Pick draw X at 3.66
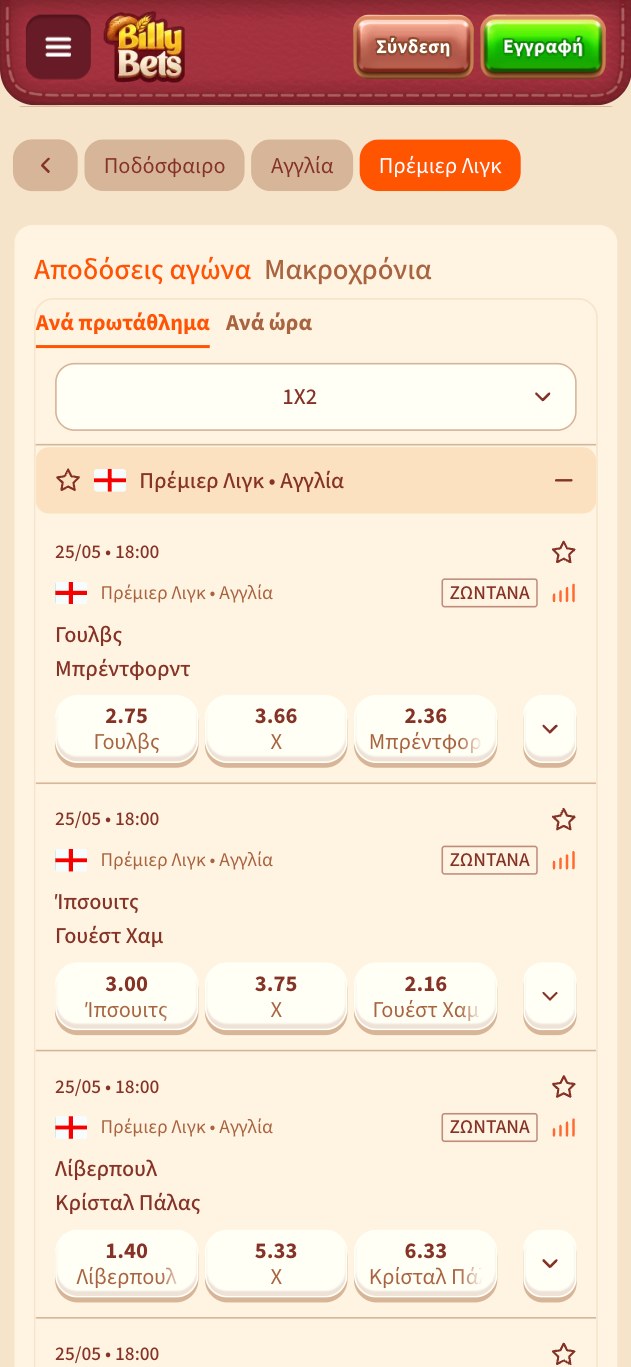 click(276, 729)
